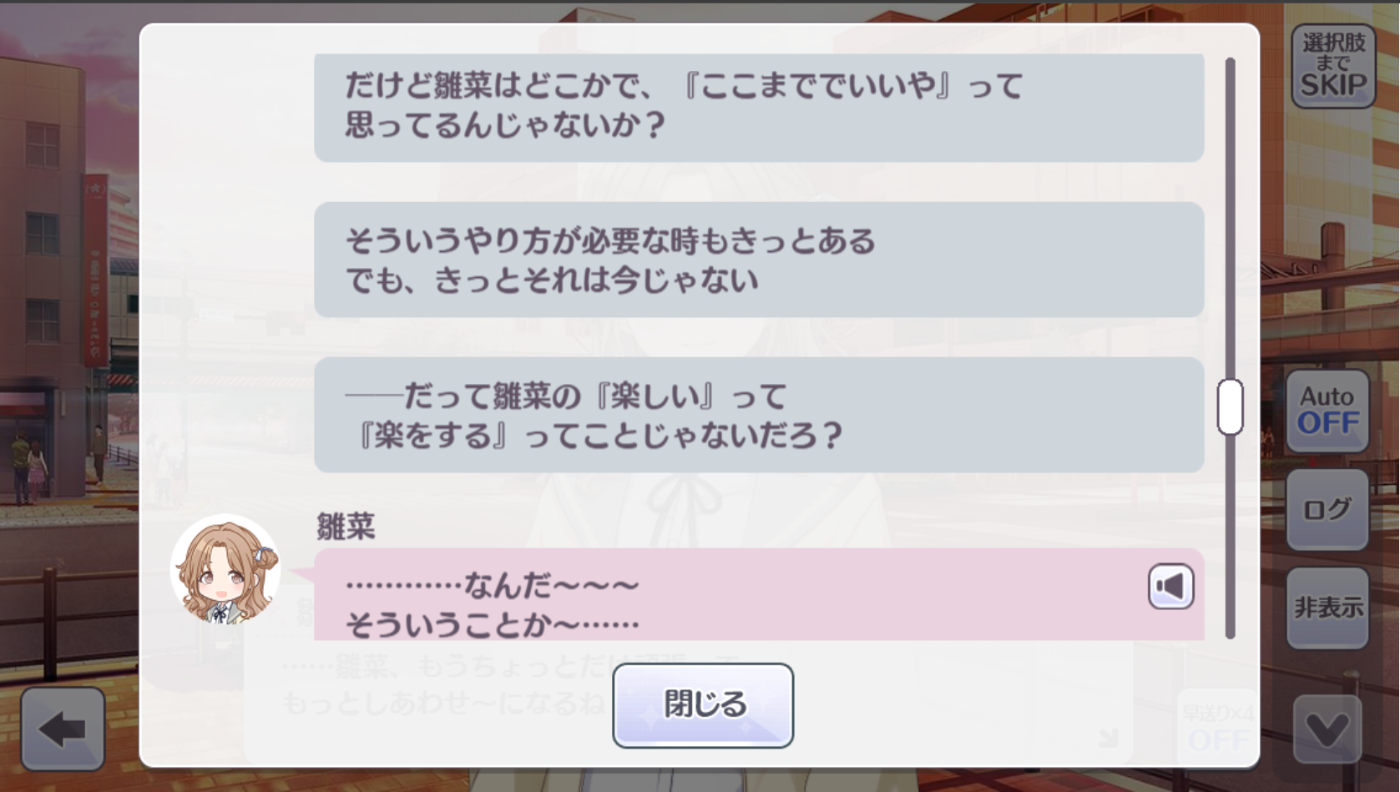
Task: Toggle the Auto OFF button
Action: tap(1328, 411)
